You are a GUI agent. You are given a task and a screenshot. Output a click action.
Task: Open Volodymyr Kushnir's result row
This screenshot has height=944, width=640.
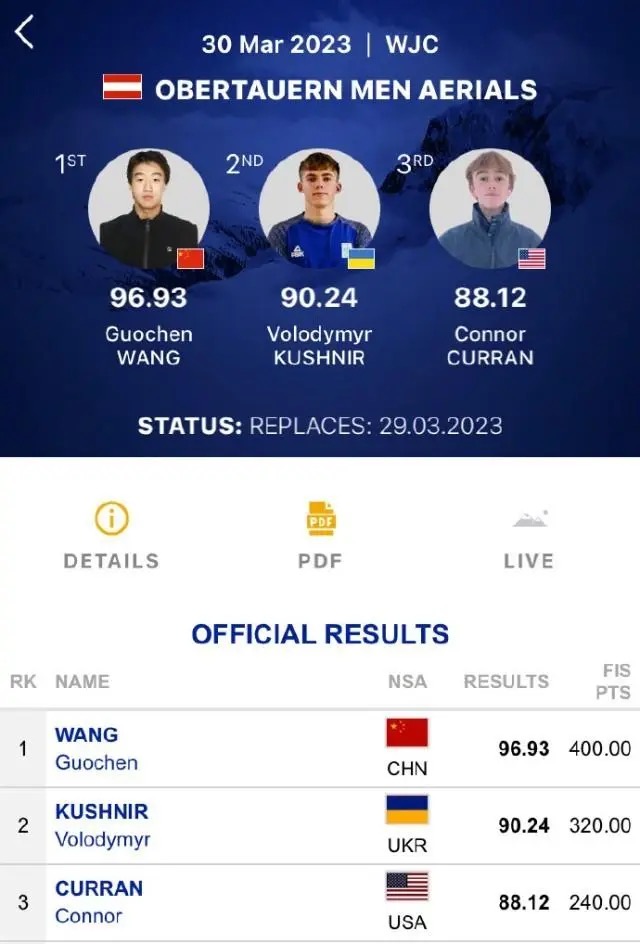pos(320,825)
